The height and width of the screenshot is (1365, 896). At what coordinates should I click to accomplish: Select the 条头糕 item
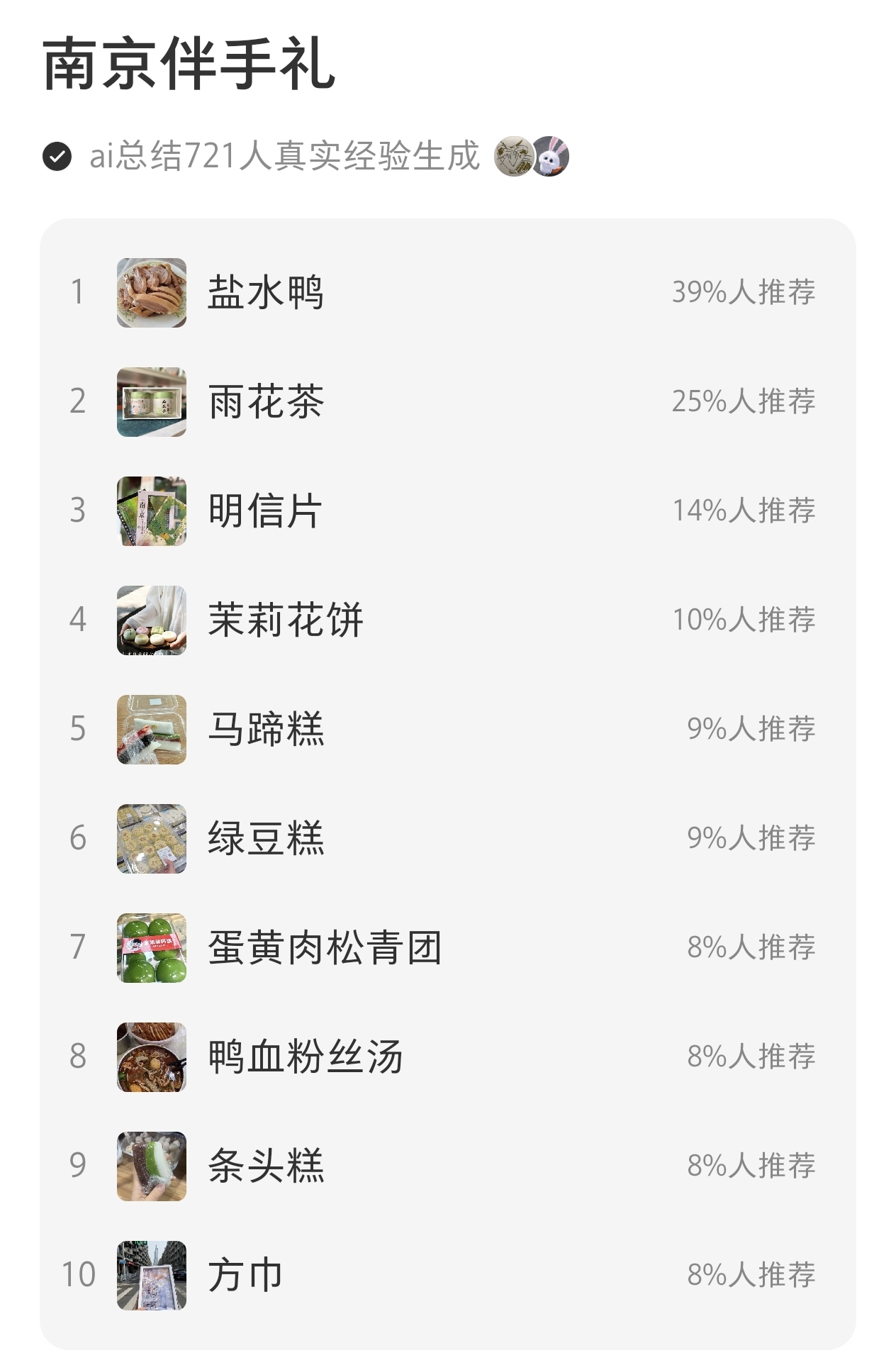(265, 1166)
